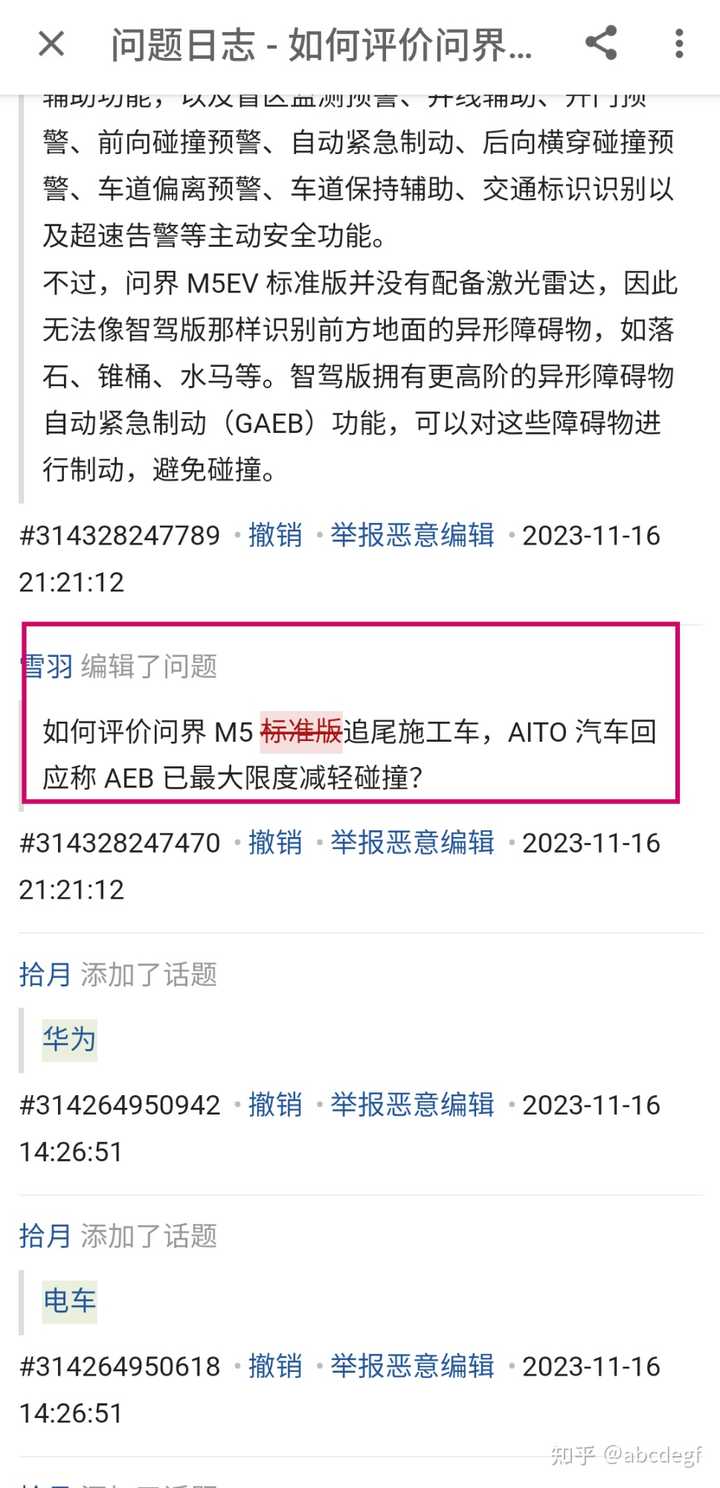The height and width of the screenshot is (1488, 720).
Task: View 拾月's profile from the 华为 entry
Action: tap(46, 975)
